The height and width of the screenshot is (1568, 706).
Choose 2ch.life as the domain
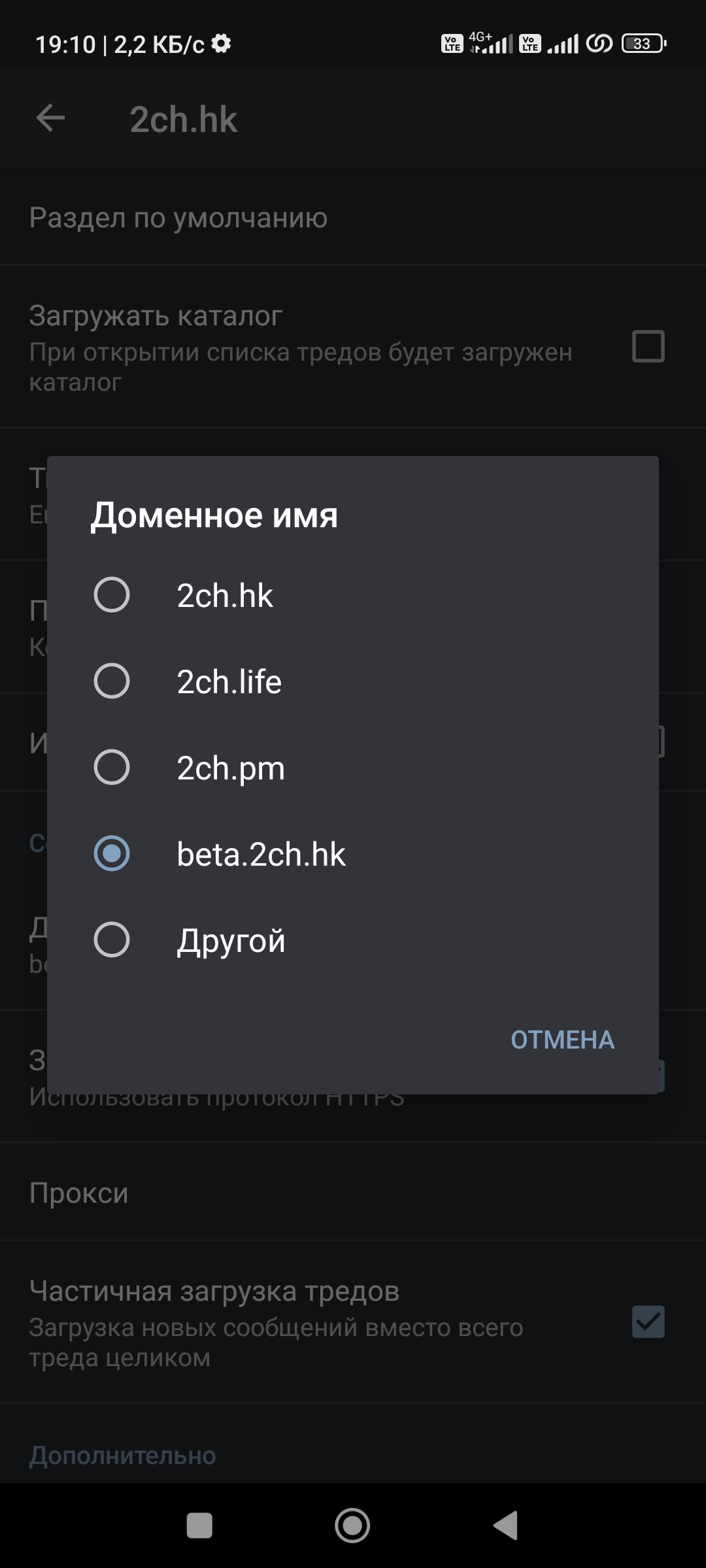[x=353, y=681]
